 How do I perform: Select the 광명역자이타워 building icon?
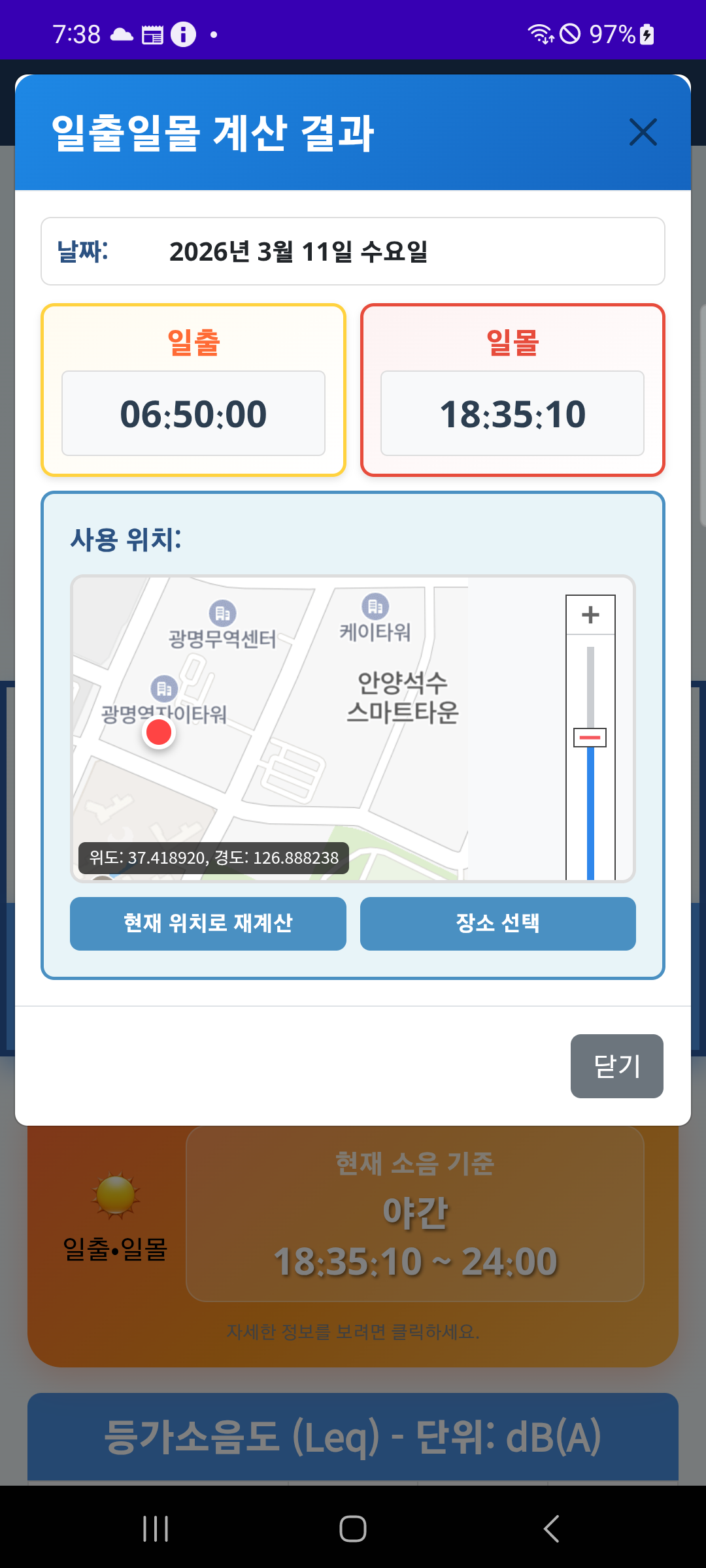163,689
